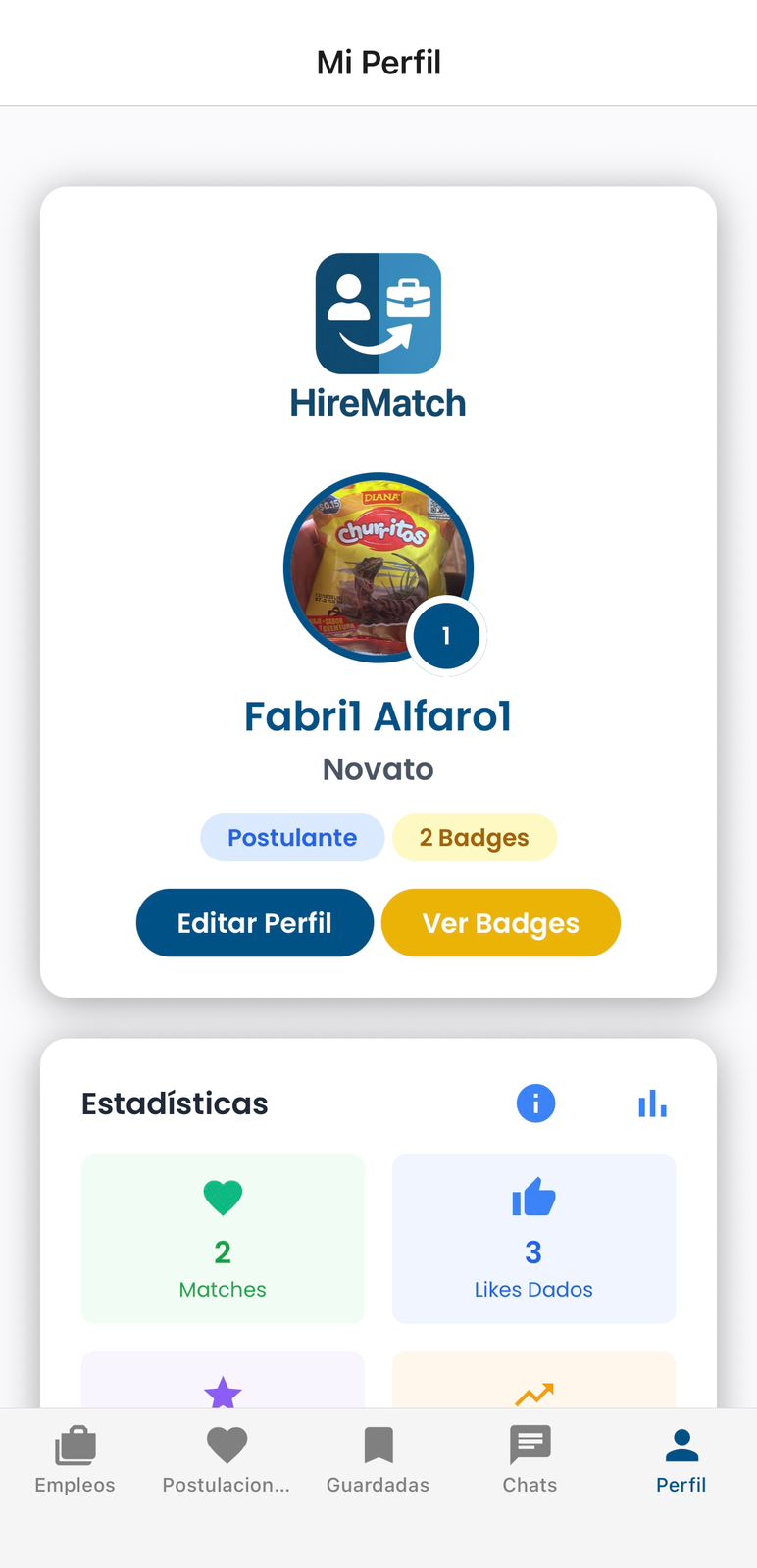Open Ver Badges

[501, 923]
